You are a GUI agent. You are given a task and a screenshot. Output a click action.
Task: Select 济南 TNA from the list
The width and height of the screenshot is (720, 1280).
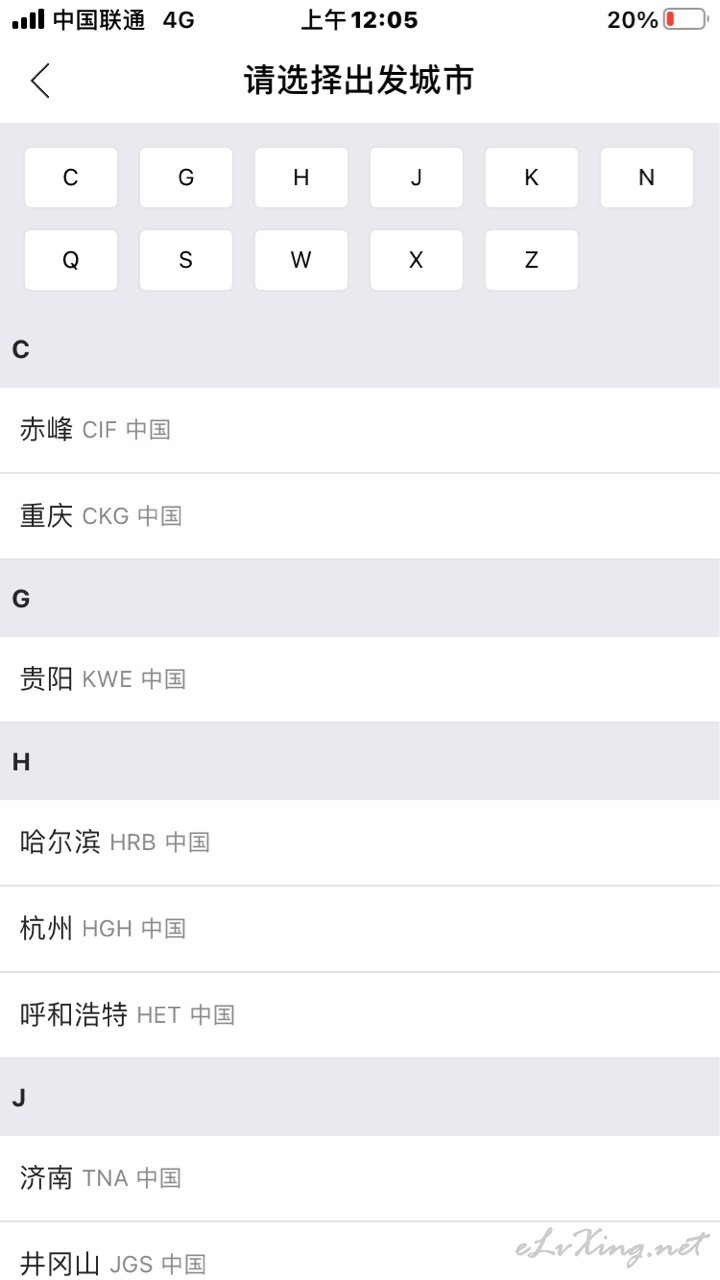(360, 1178)
